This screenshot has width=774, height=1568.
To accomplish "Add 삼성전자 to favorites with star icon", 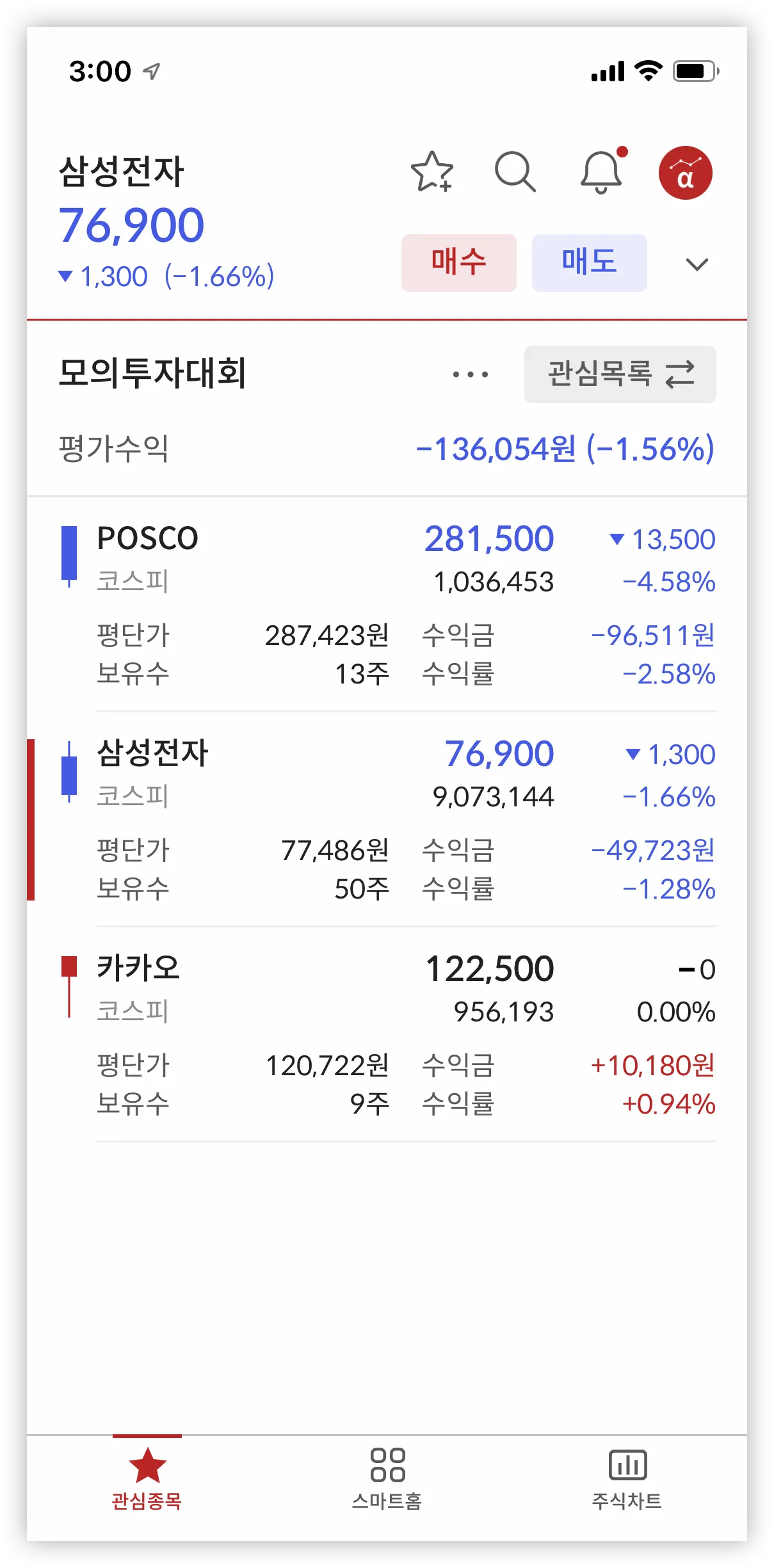I will point(432,172).
